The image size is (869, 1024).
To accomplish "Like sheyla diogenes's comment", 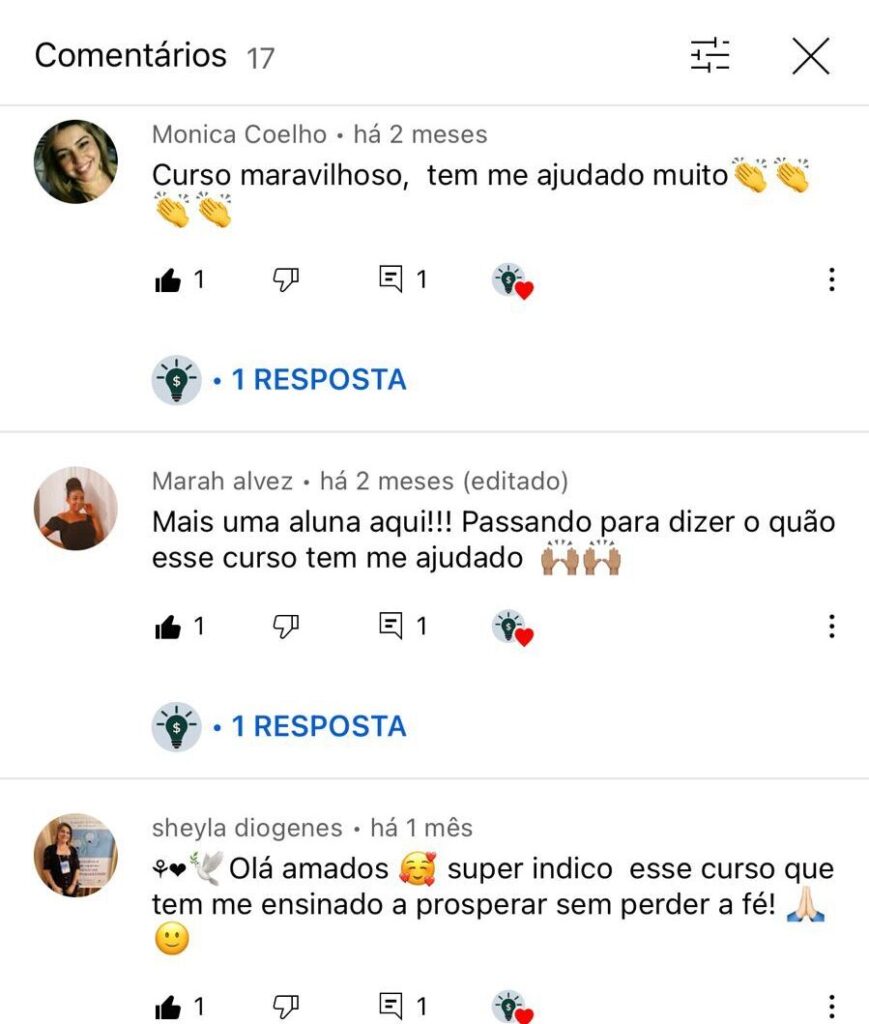I will 168,1007.
